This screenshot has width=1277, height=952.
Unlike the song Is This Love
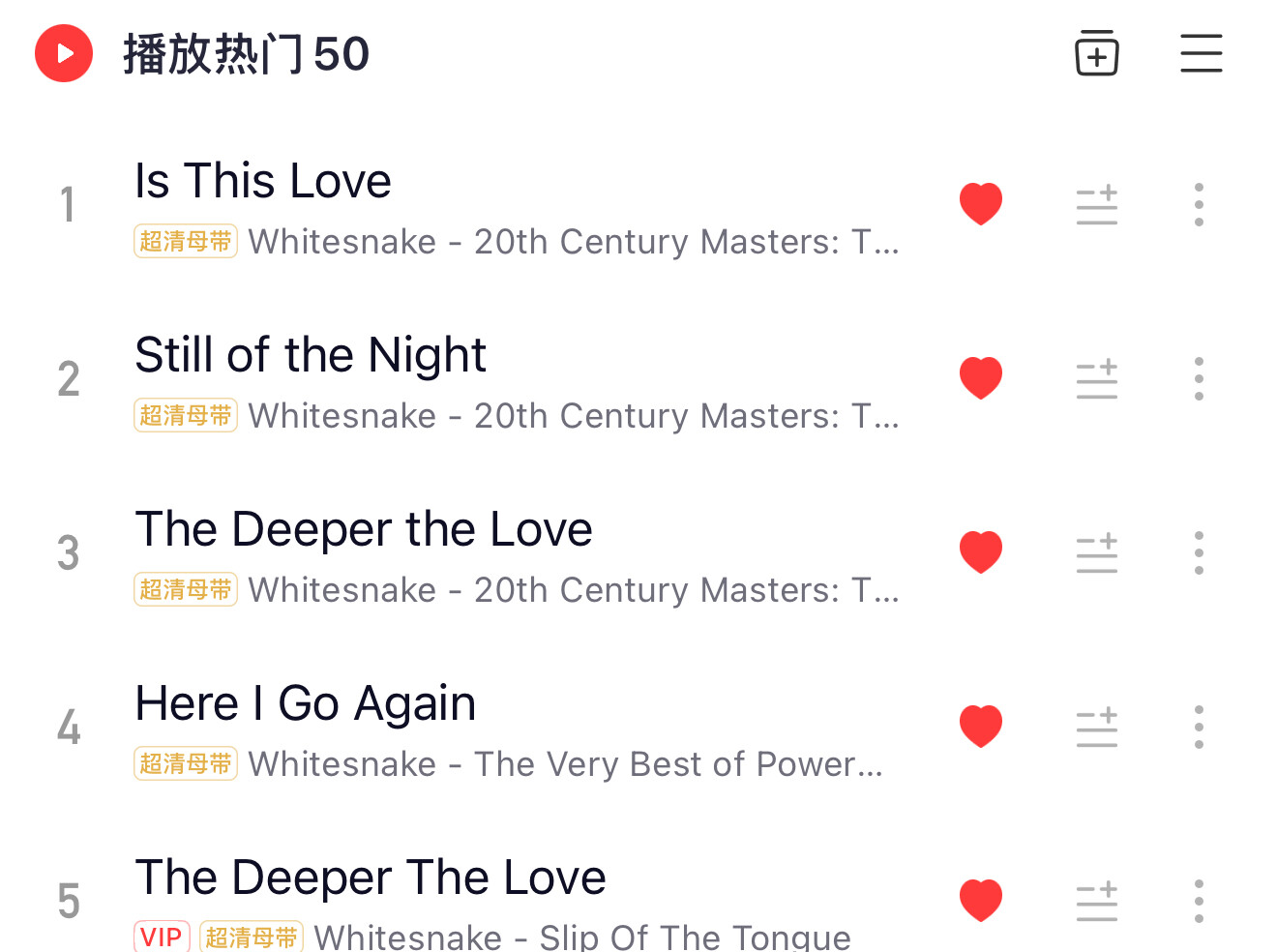980,204
